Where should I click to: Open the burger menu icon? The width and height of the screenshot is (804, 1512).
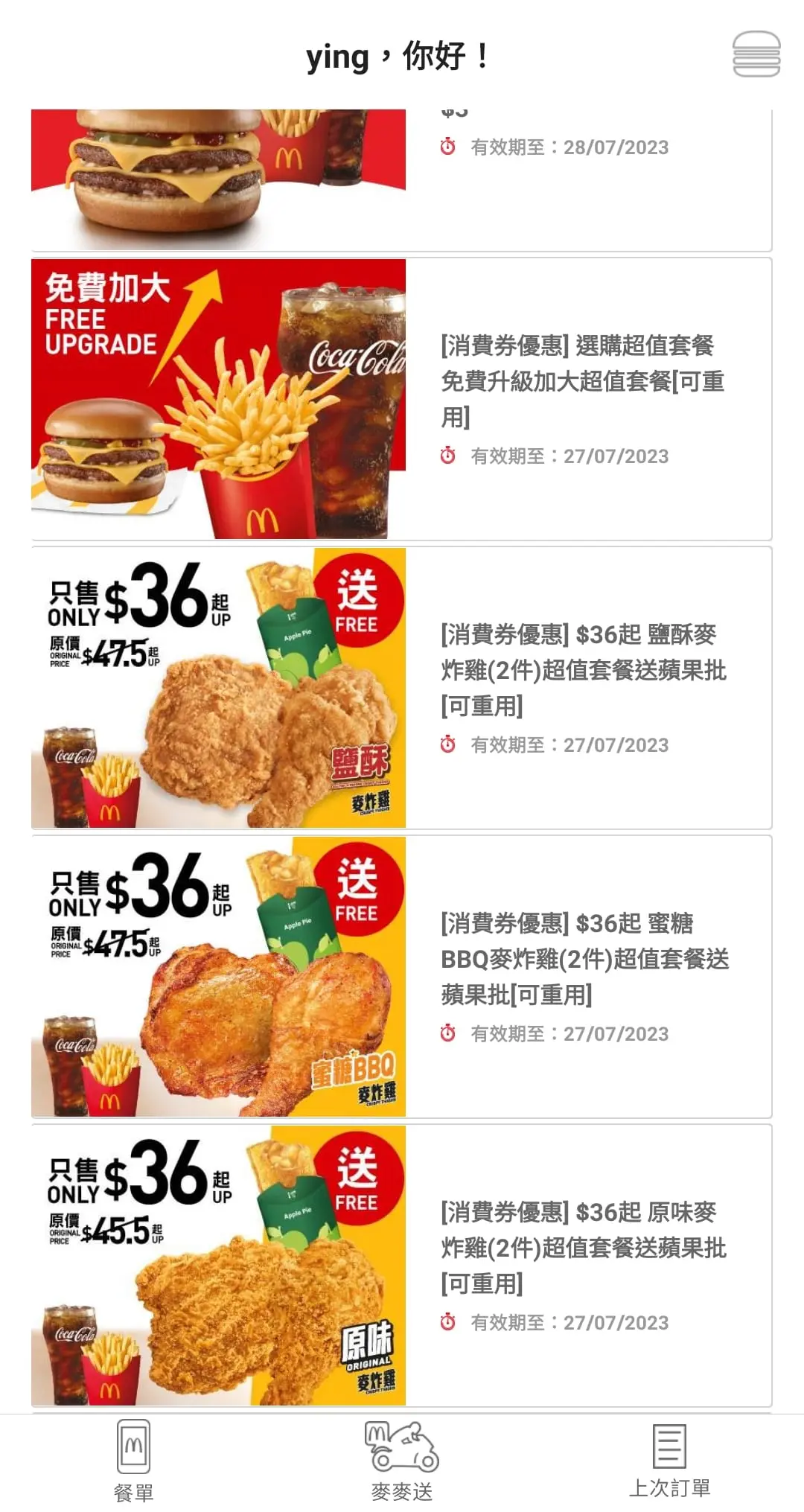756,54
